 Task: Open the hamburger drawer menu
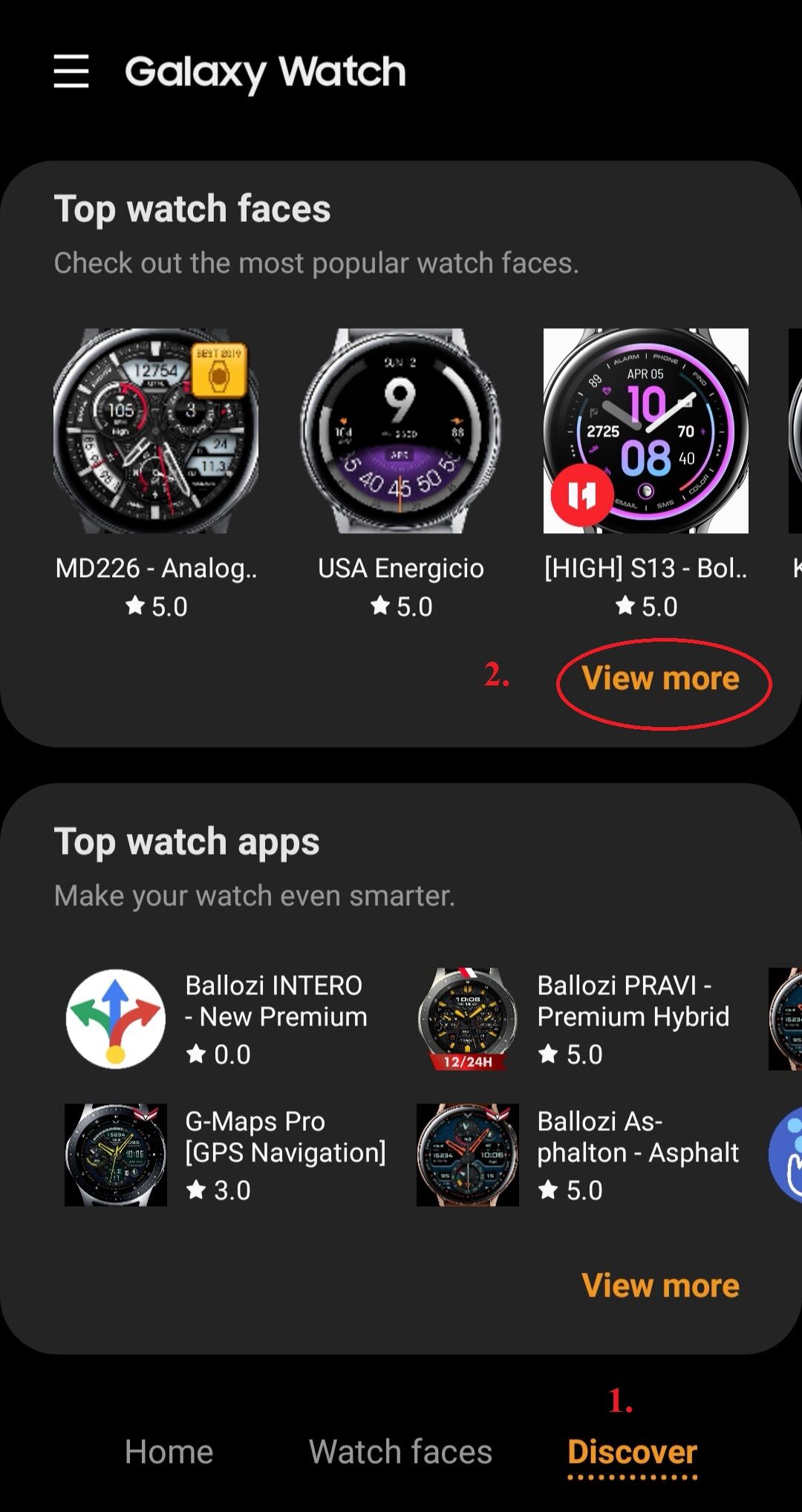click(x=71, y=71)
